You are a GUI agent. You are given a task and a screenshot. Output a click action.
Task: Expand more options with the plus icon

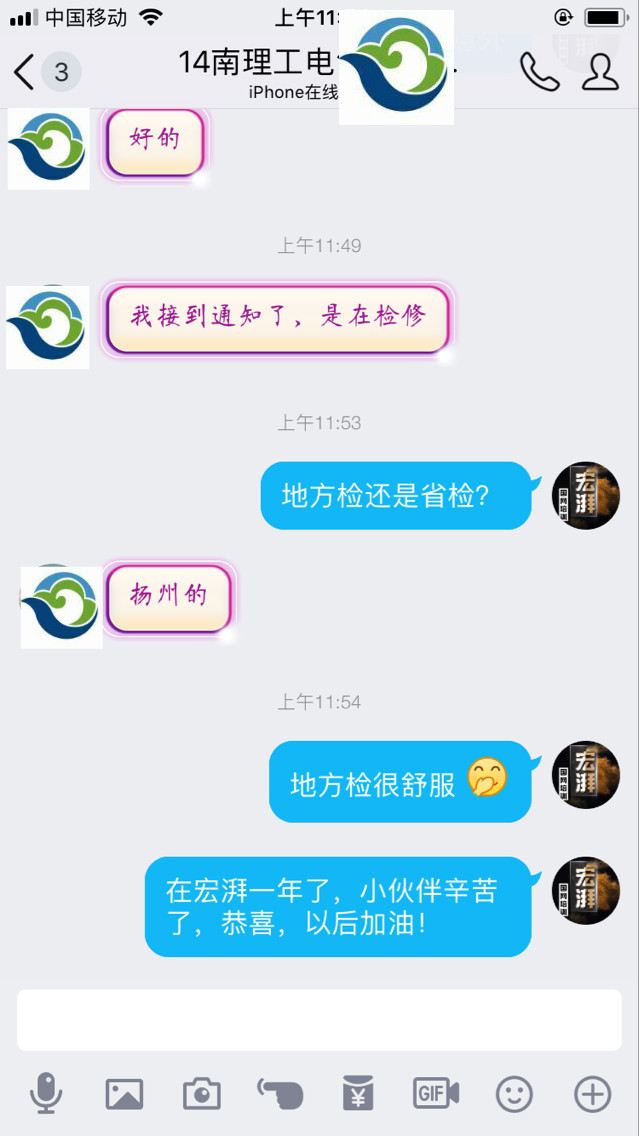[592, 1094]
